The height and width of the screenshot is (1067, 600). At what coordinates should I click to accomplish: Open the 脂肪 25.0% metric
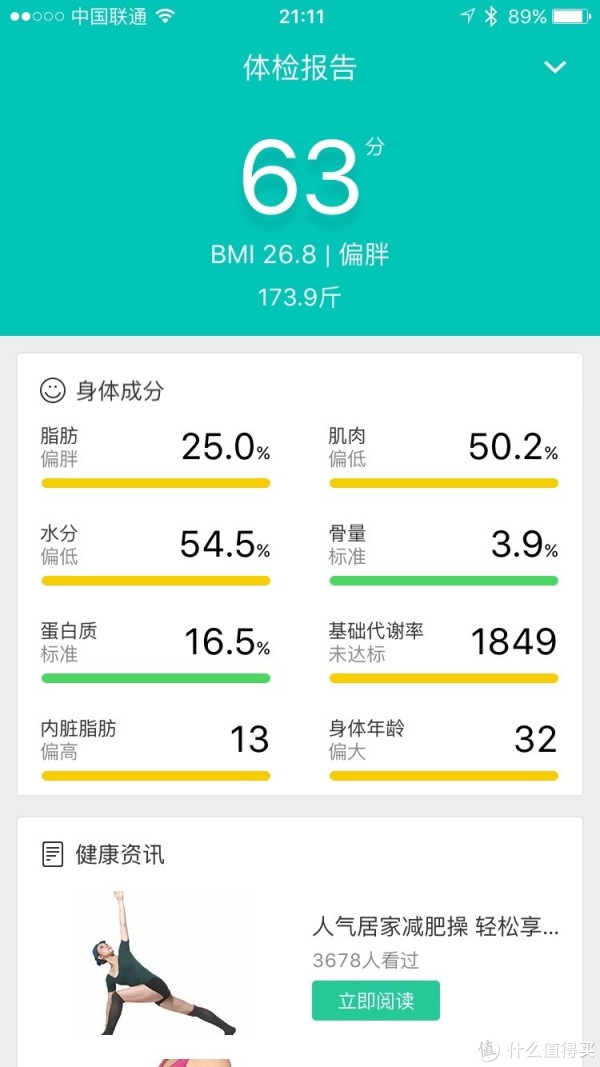point(156,456)
